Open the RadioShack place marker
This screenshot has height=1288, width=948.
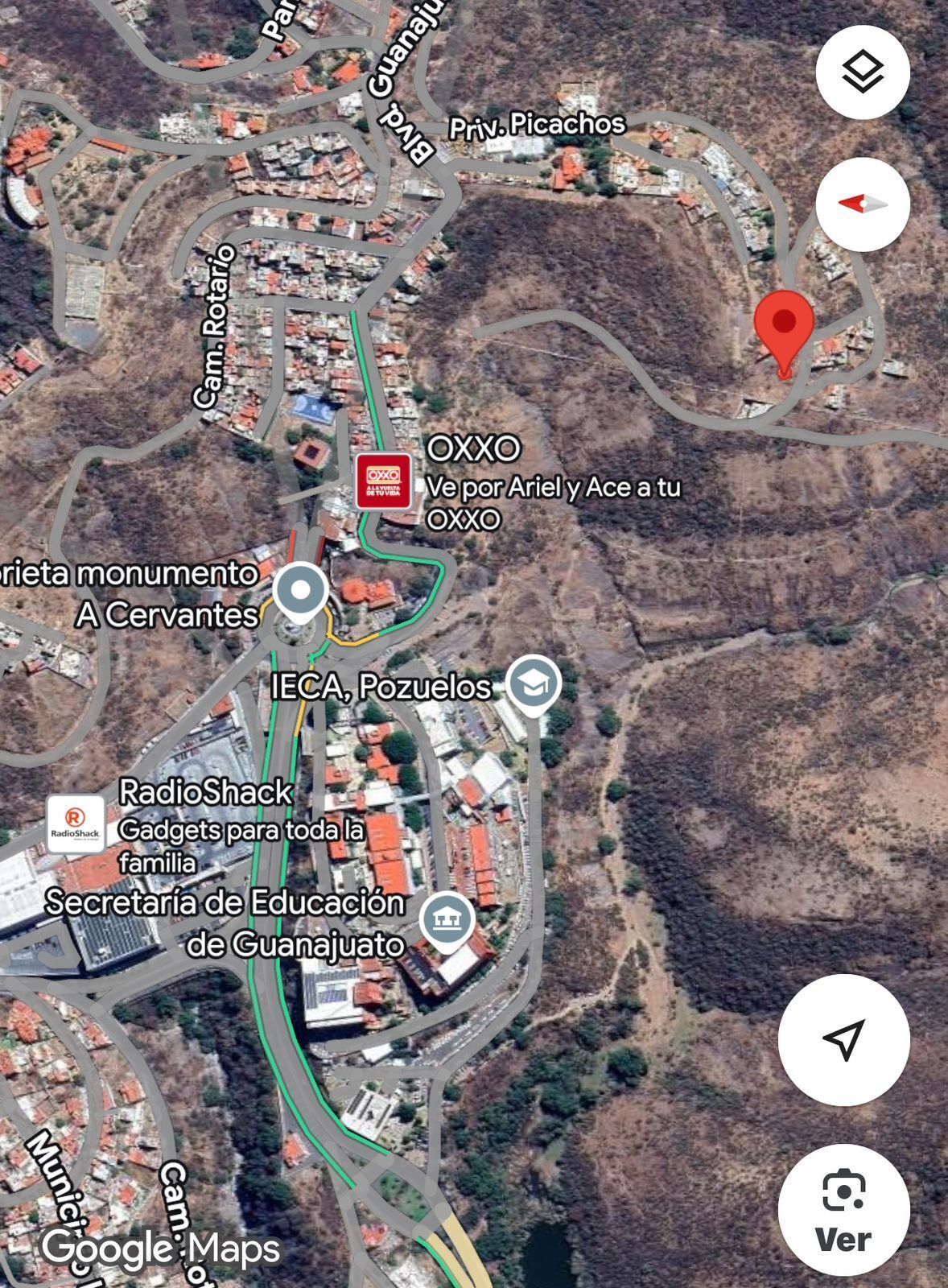(76, 824)
